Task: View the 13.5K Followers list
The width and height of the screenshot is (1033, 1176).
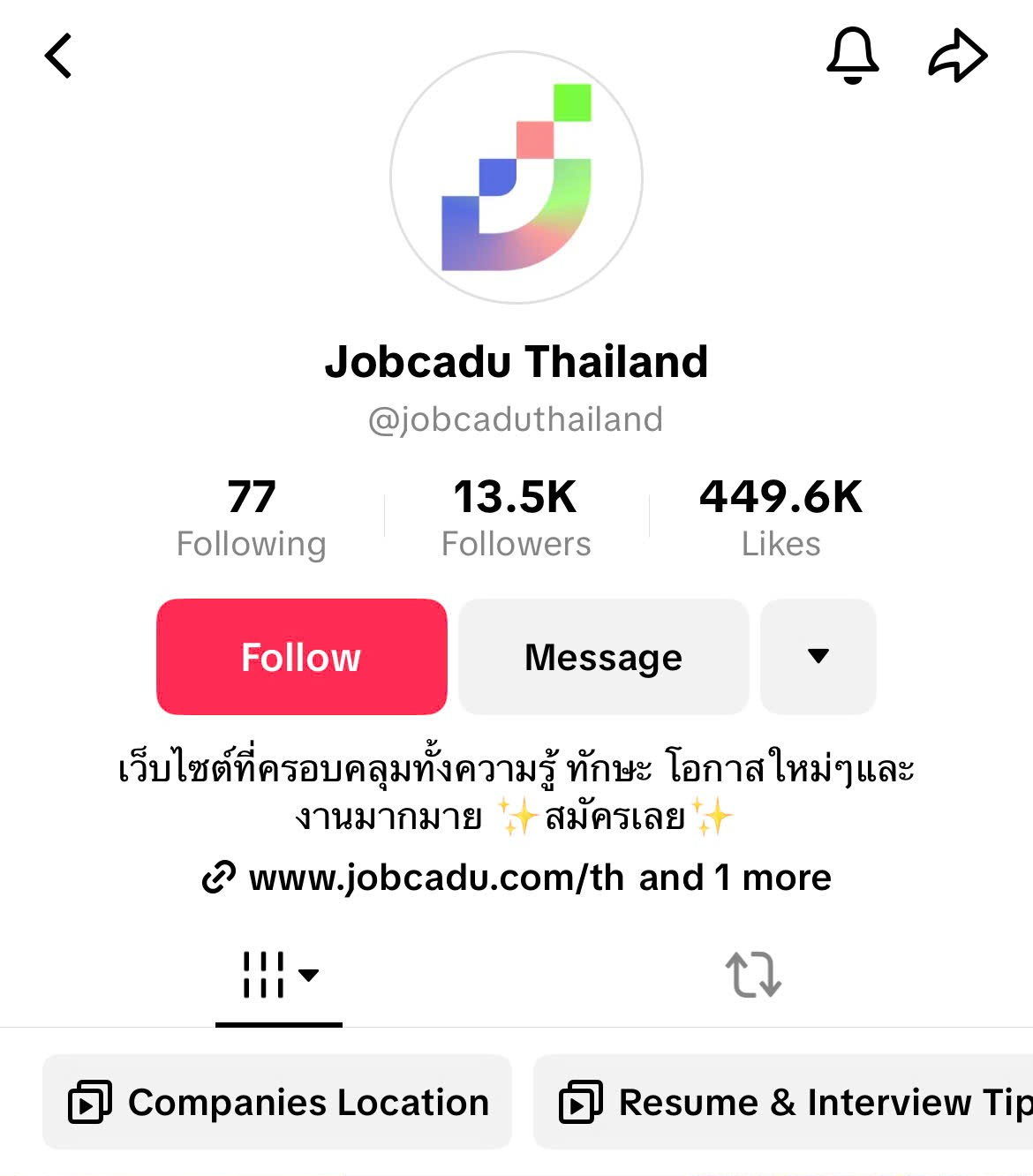Action: pos(516,518)
